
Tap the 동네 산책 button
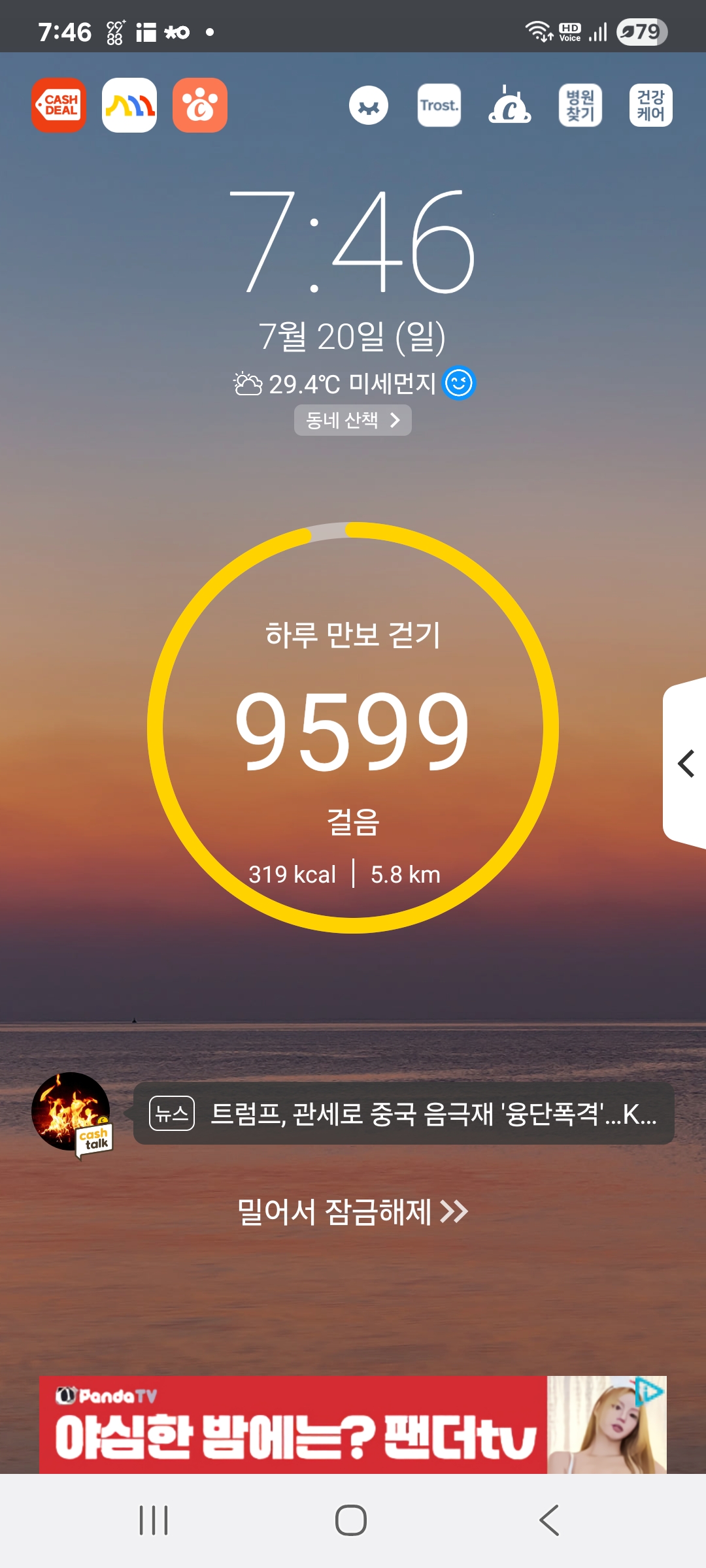[353, 420]
